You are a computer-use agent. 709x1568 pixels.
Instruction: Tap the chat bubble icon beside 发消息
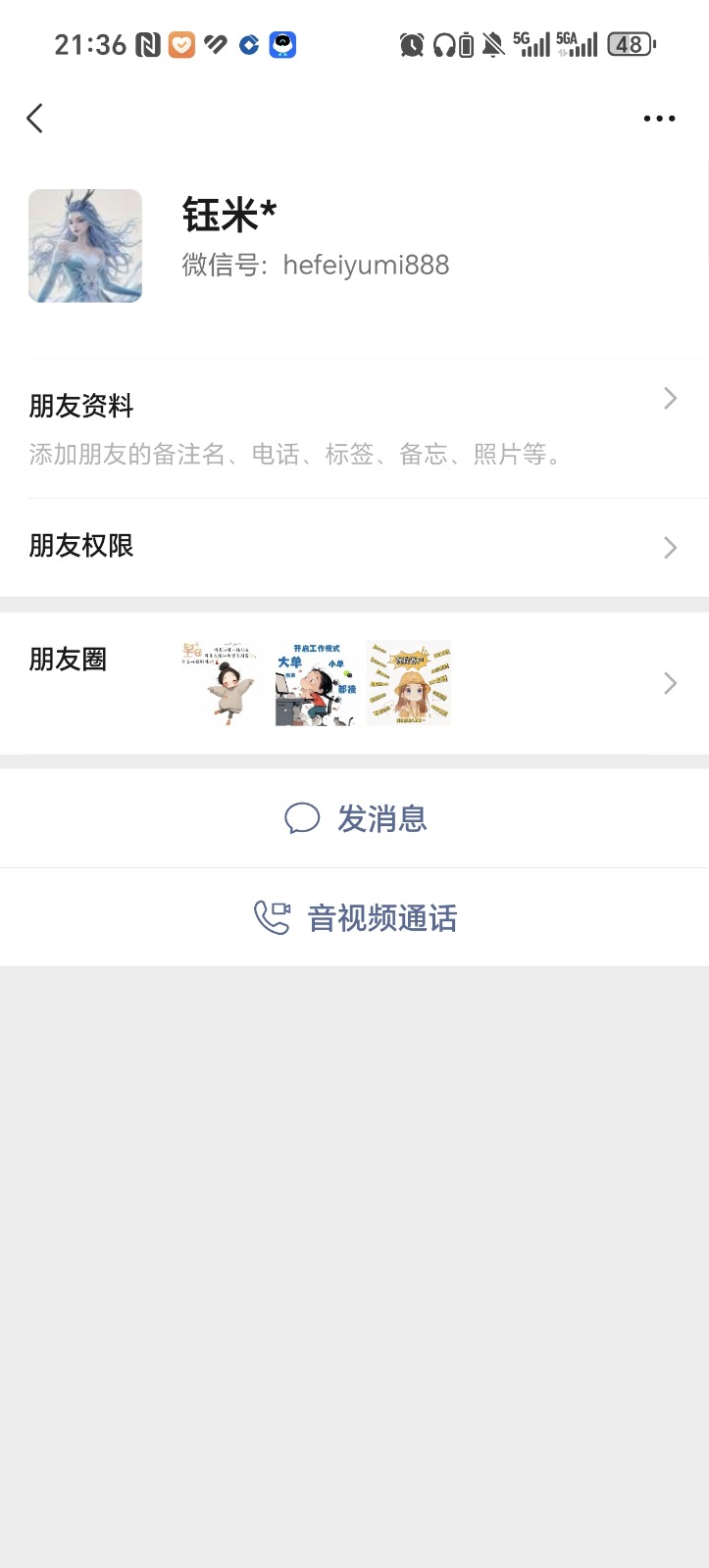coord(302,817)
